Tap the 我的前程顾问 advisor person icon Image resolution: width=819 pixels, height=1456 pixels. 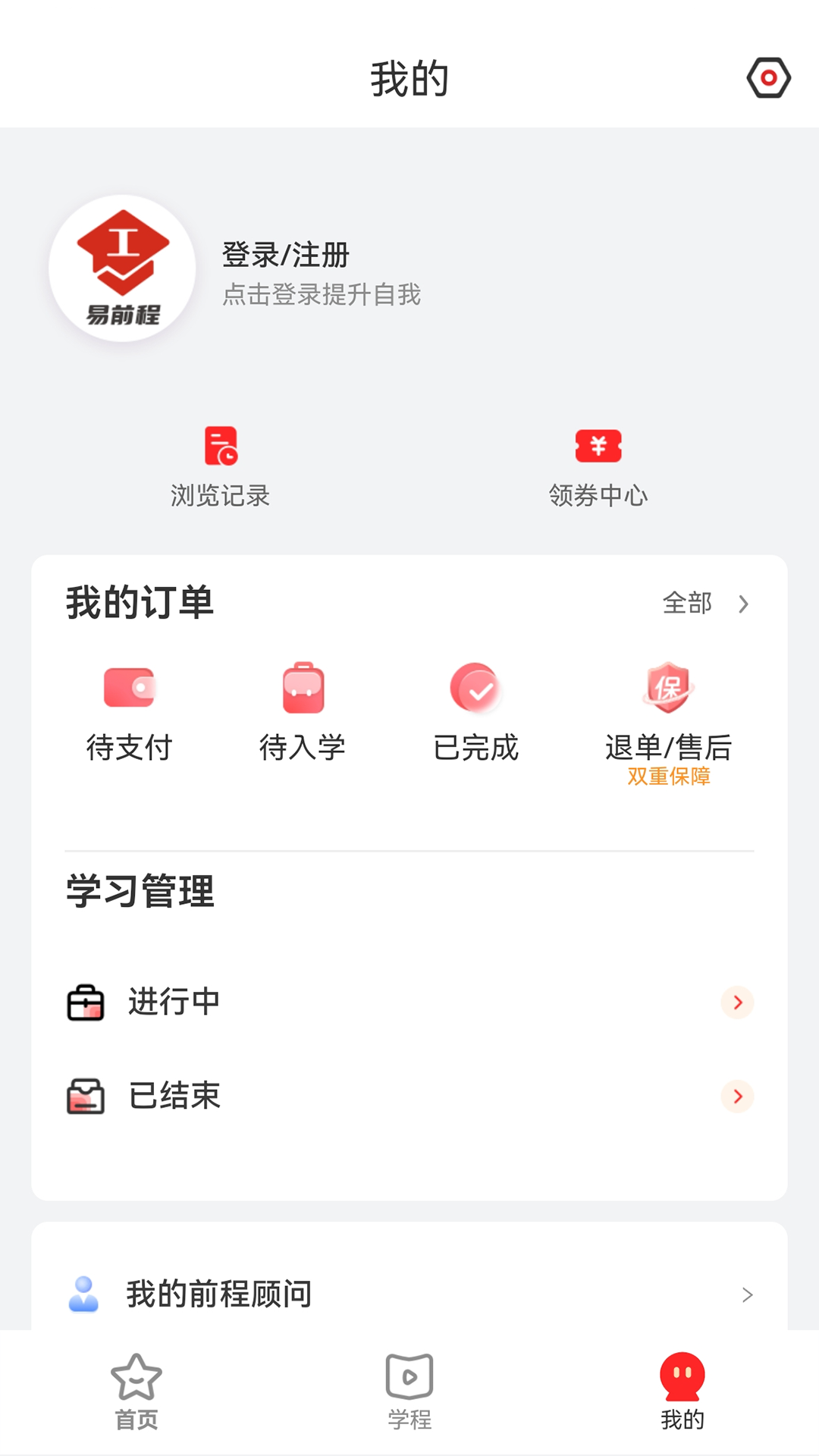[85, 1294]
